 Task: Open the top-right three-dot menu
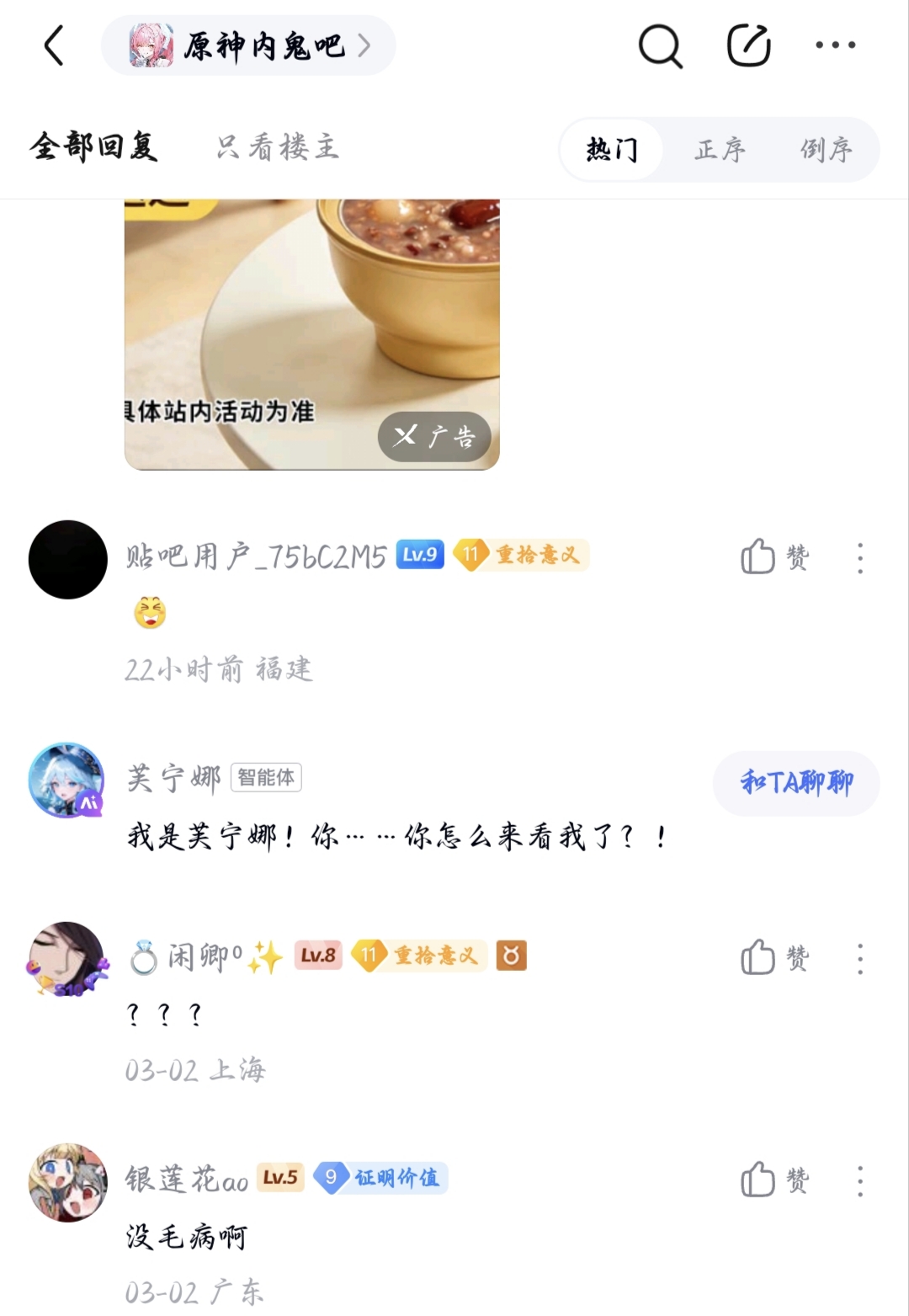pos(835,45)
